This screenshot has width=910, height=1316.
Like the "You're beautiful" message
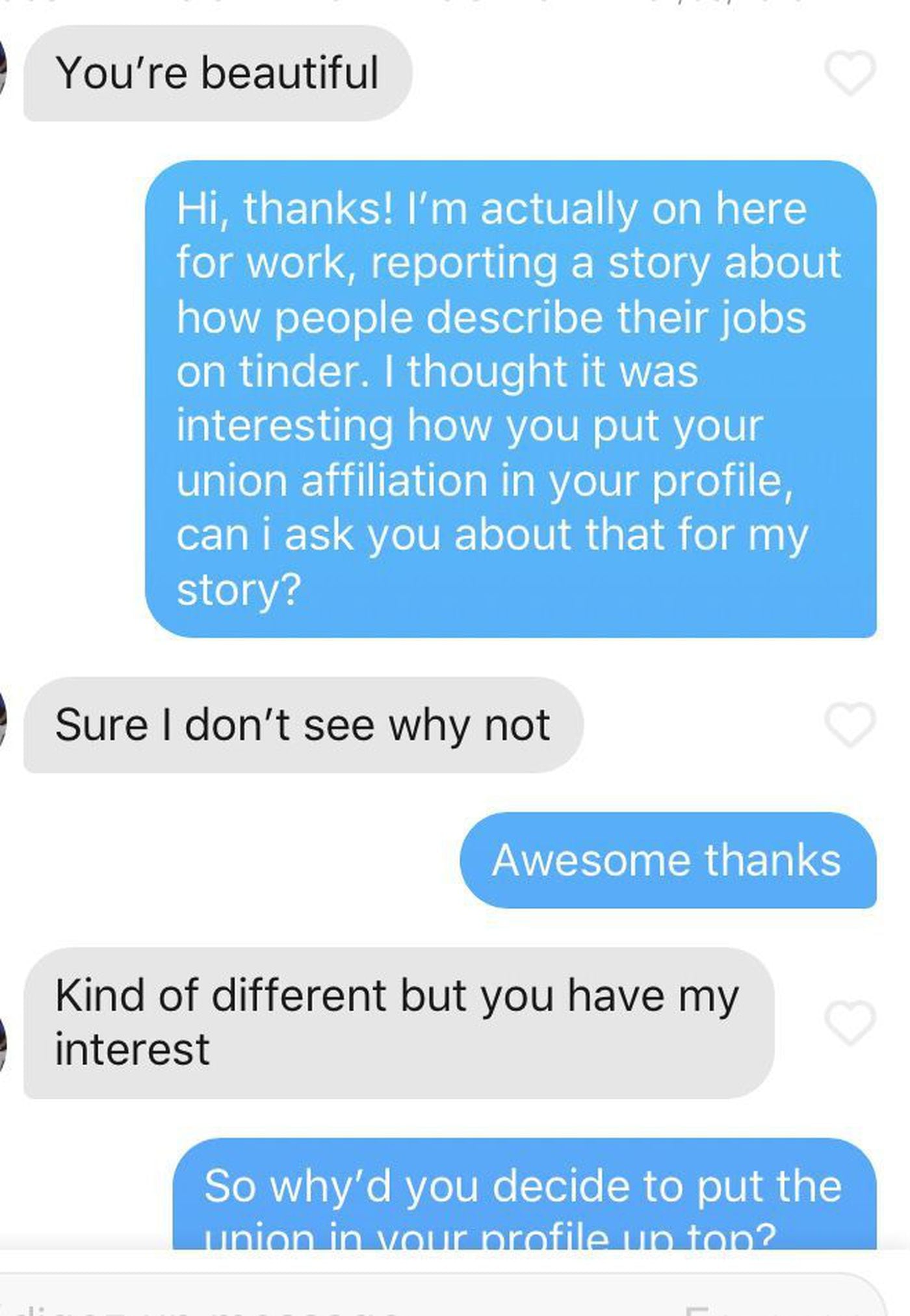point(850,72)
